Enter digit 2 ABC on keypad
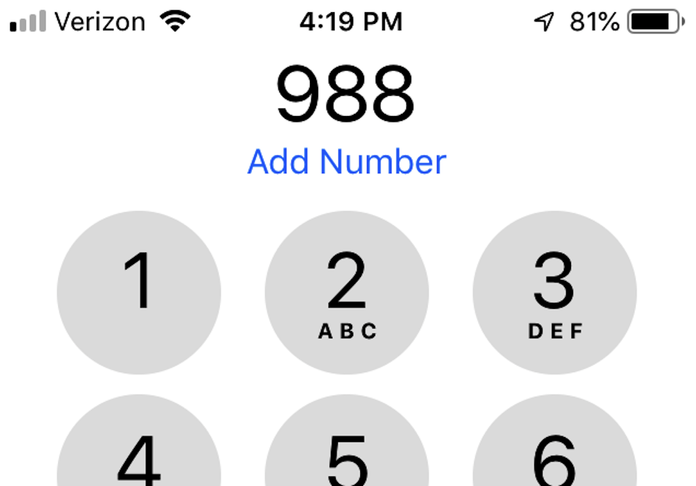 tap(347, 292)
